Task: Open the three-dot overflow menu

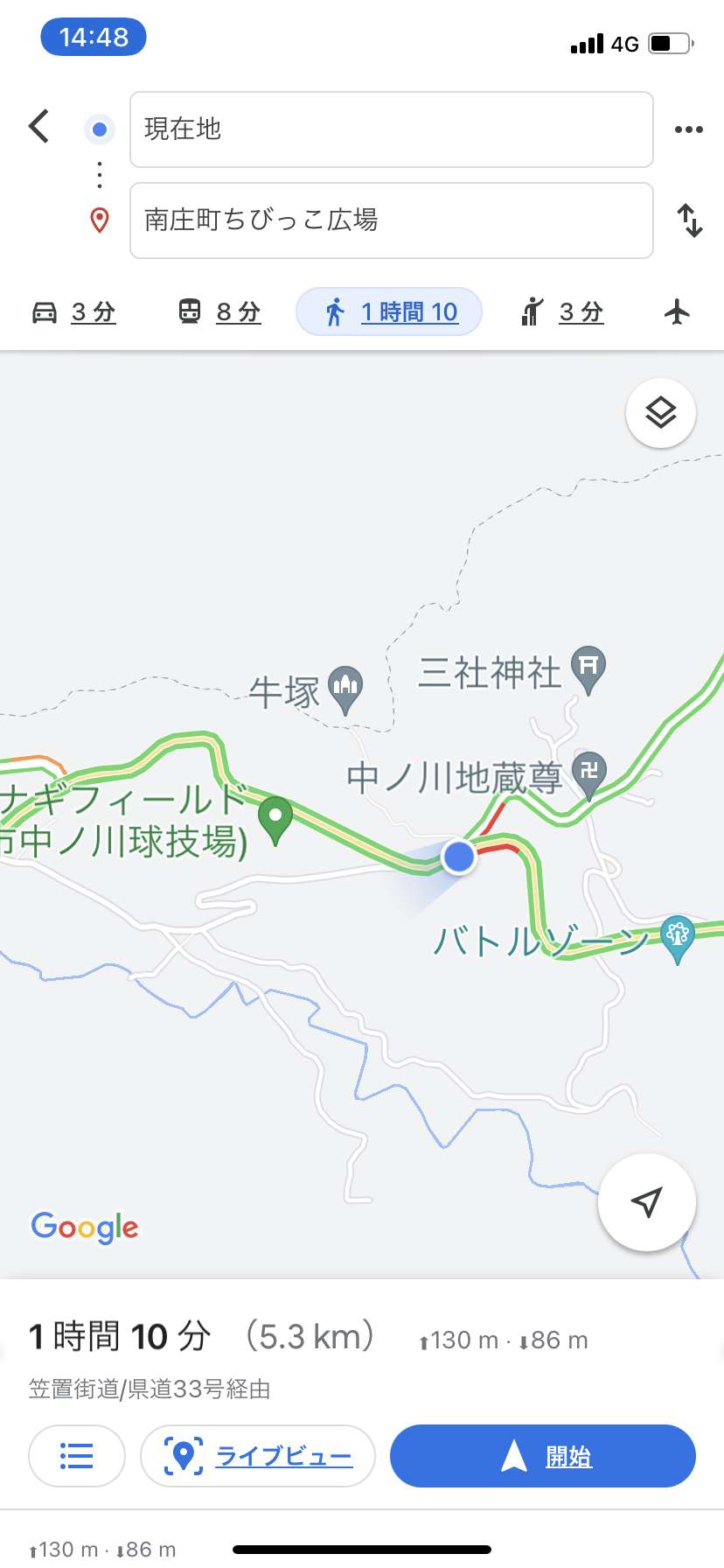Action: click(689, 129)
